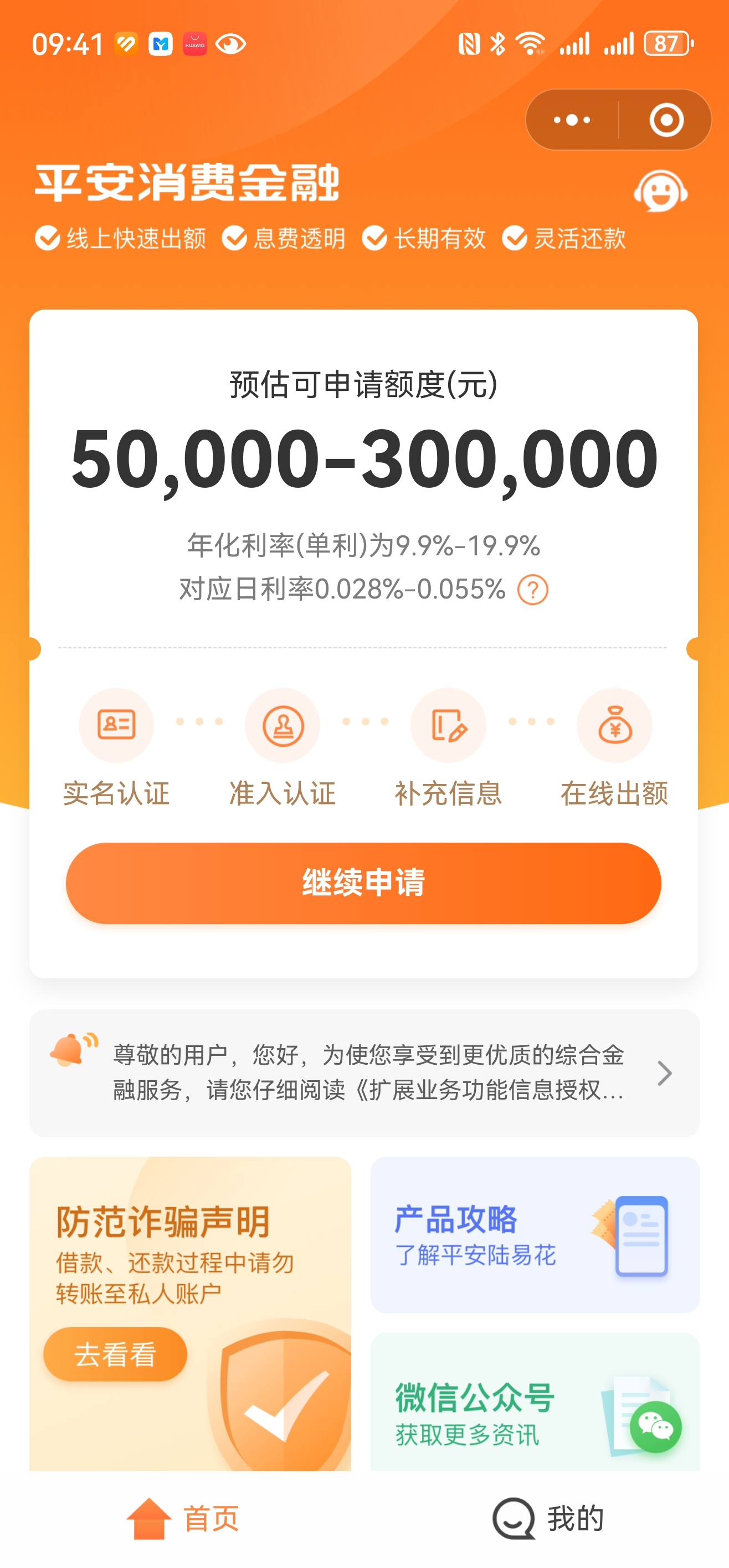Screen dimensions: 729x1568
Task: Tap the question mark beside the daily interest rate
Action: click(x=532, y=590)
